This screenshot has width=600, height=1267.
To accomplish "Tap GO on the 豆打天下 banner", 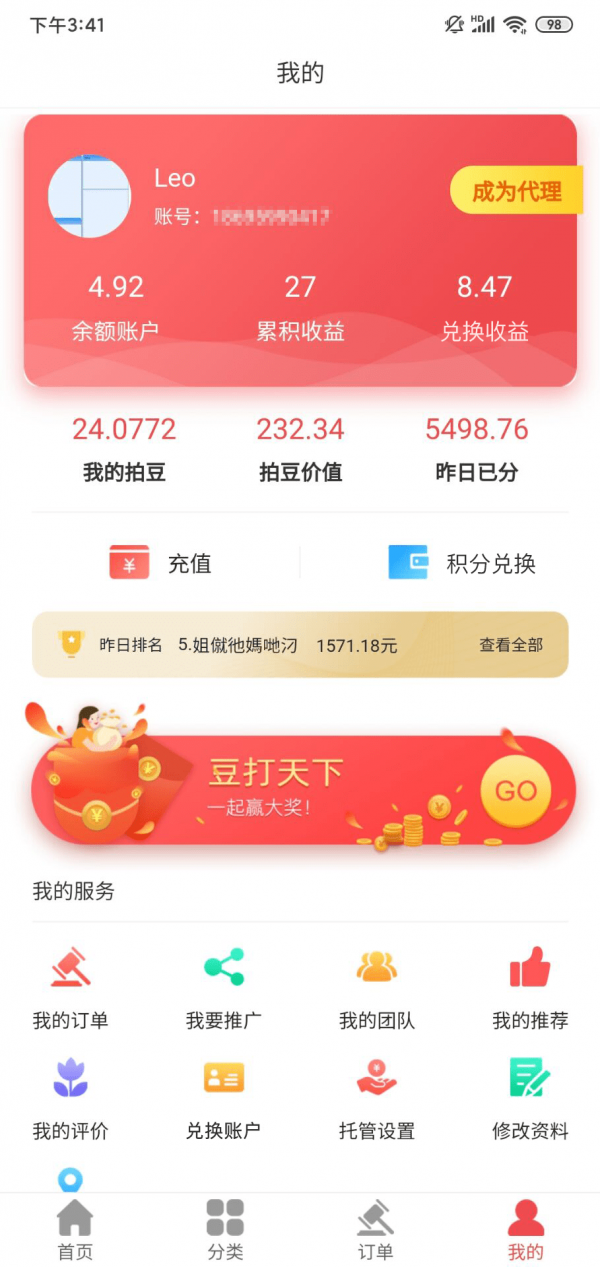I will point(515,791).
